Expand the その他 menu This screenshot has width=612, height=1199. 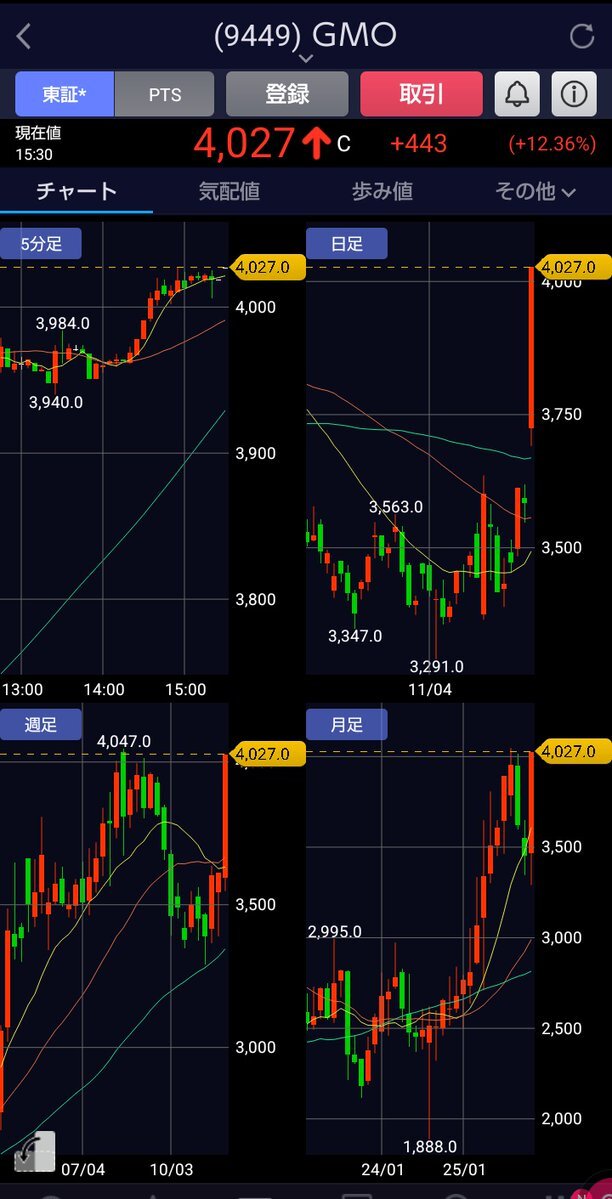click(x=535, y=191)
